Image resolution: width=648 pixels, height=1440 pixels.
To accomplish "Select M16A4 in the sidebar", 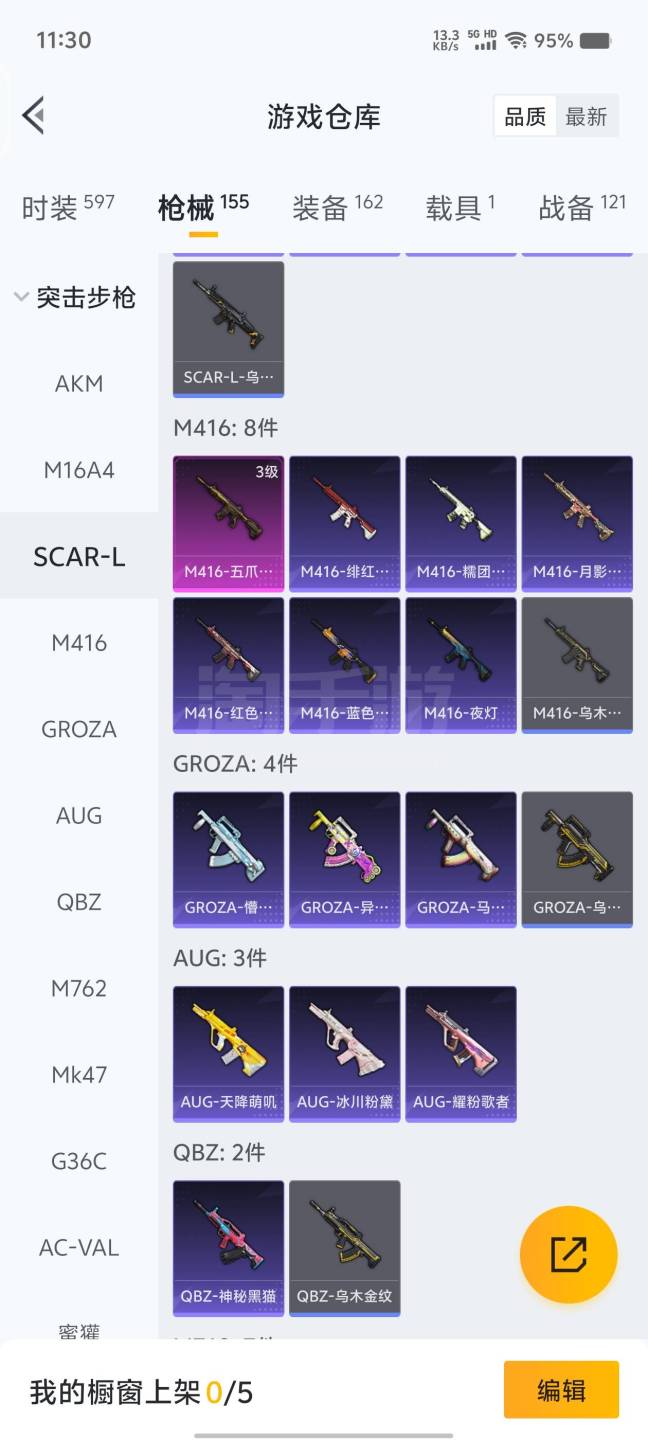I will click(79, 470).
